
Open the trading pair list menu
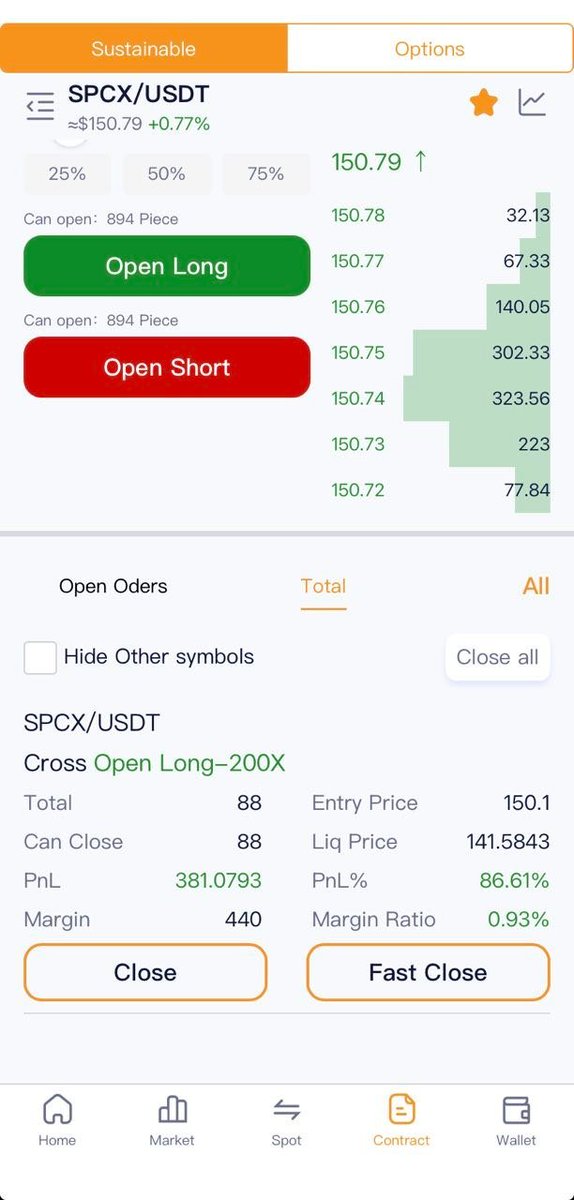tap(40, 106)
